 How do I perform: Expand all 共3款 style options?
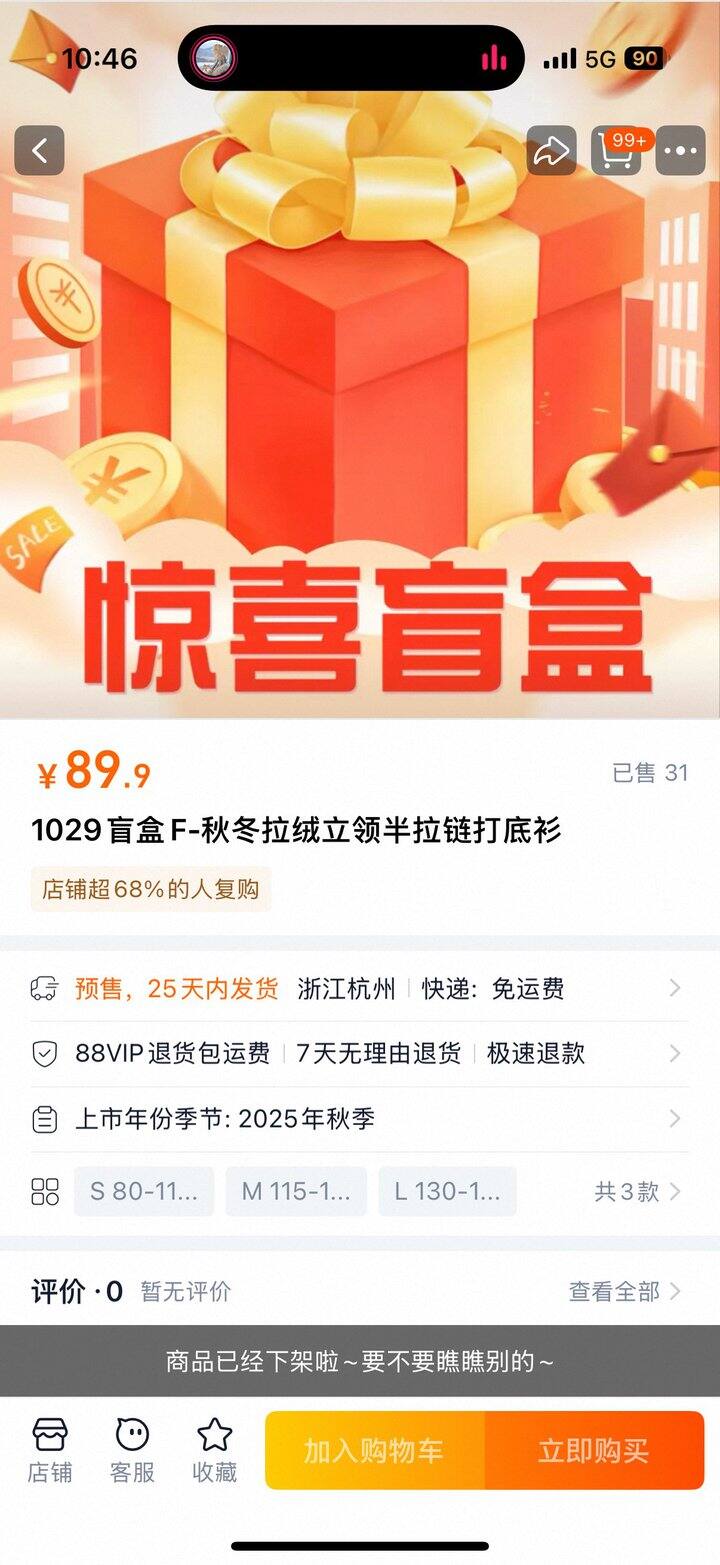(x=638, y=1192)
